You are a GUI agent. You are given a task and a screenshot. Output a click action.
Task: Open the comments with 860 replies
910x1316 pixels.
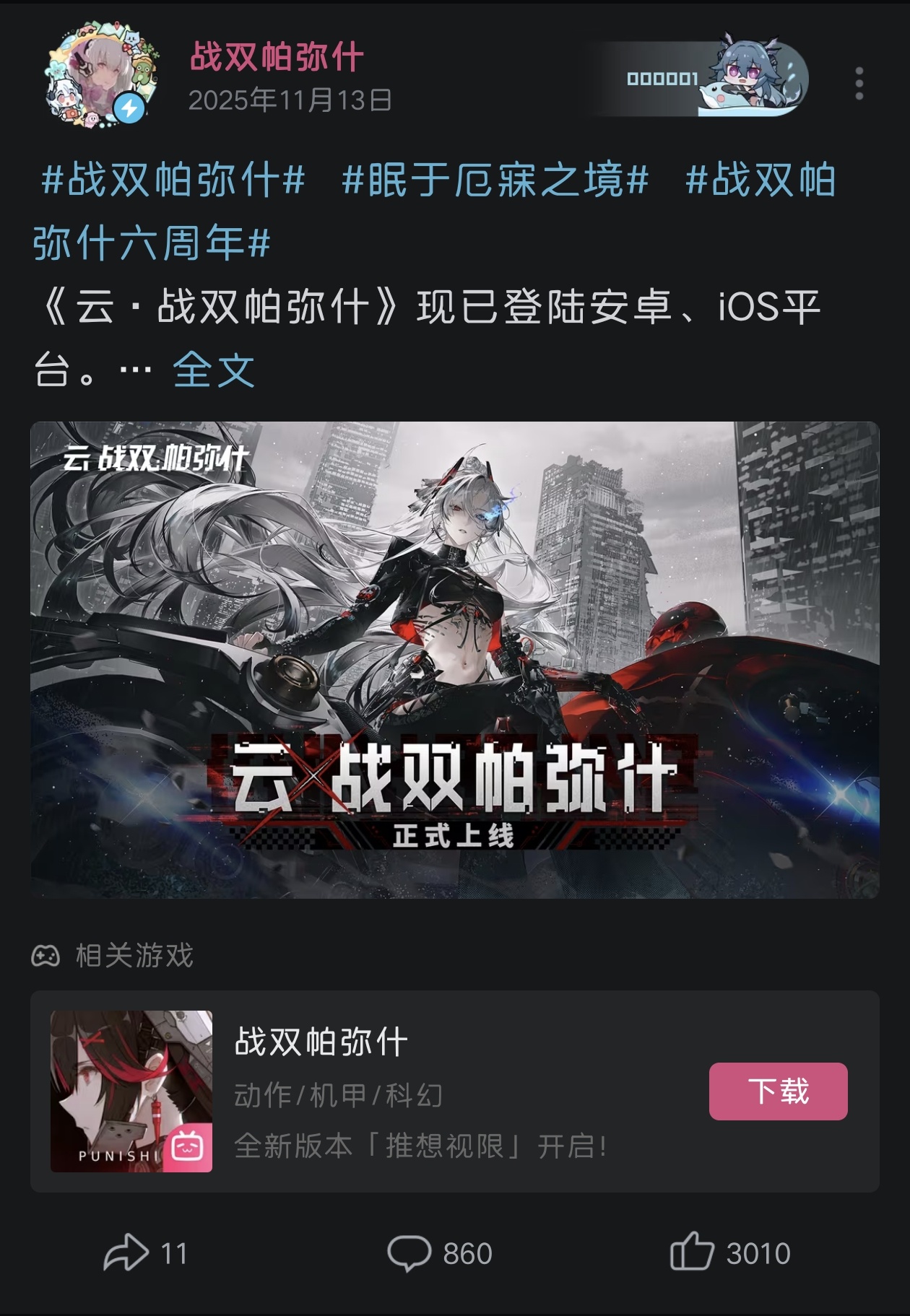439,1252
